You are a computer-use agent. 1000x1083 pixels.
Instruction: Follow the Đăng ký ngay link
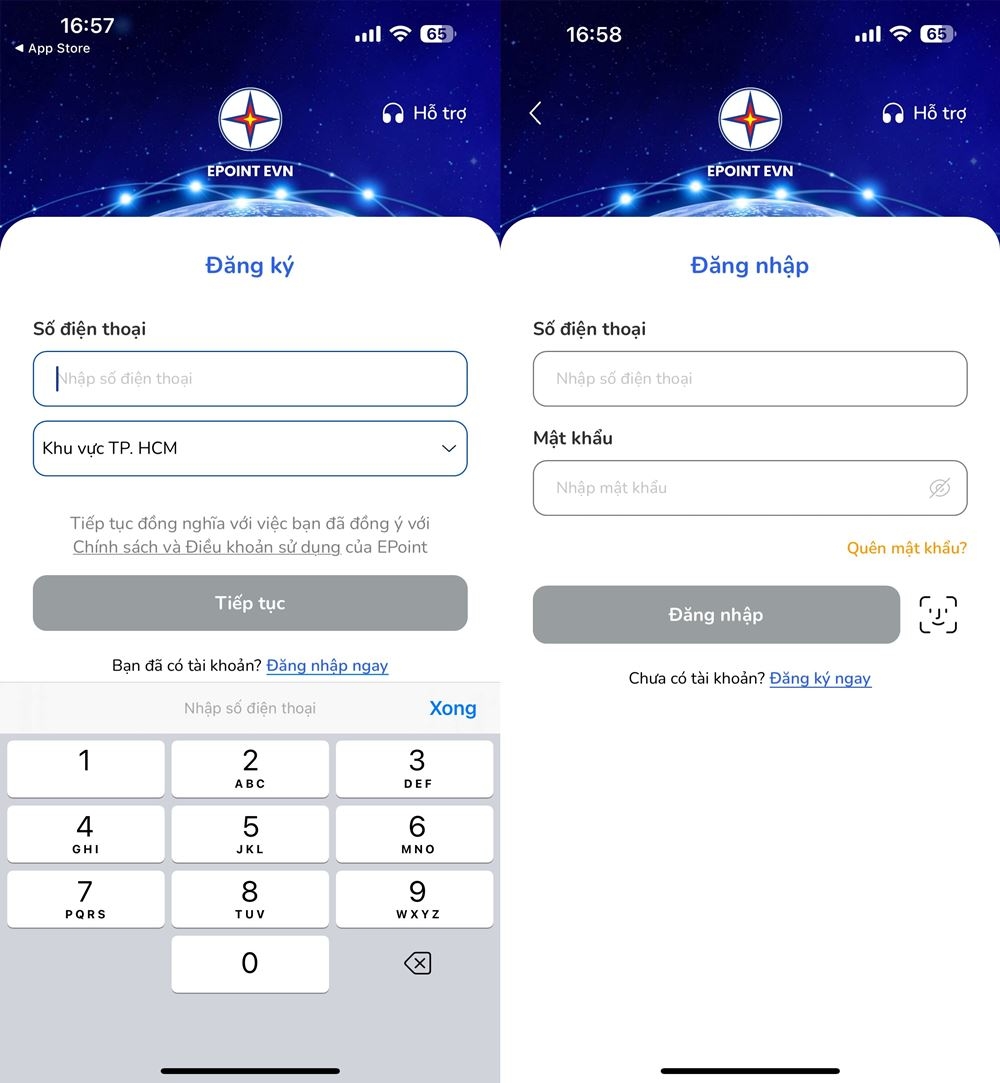820,679
